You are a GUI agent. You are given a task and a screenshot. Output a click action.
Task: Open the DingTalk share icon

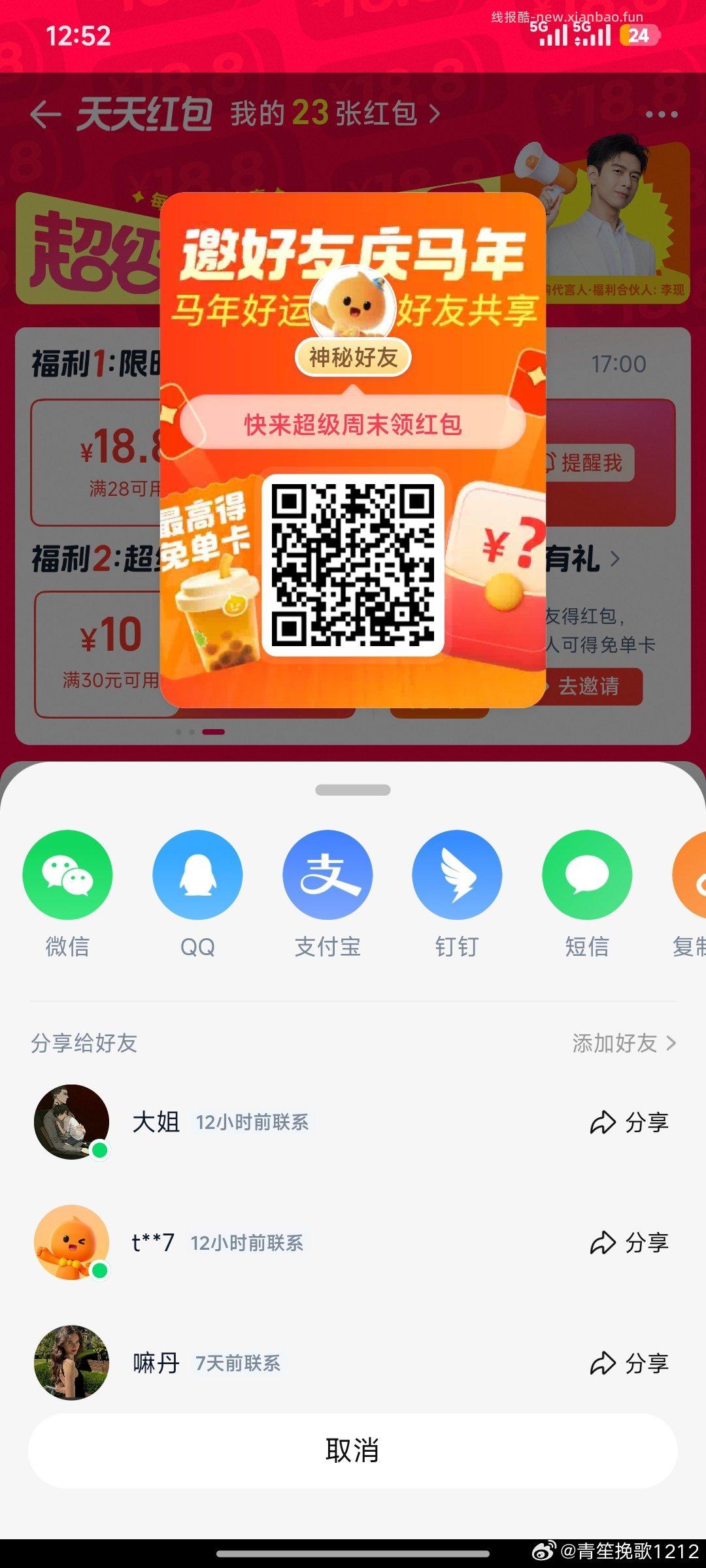coord(457,875)
